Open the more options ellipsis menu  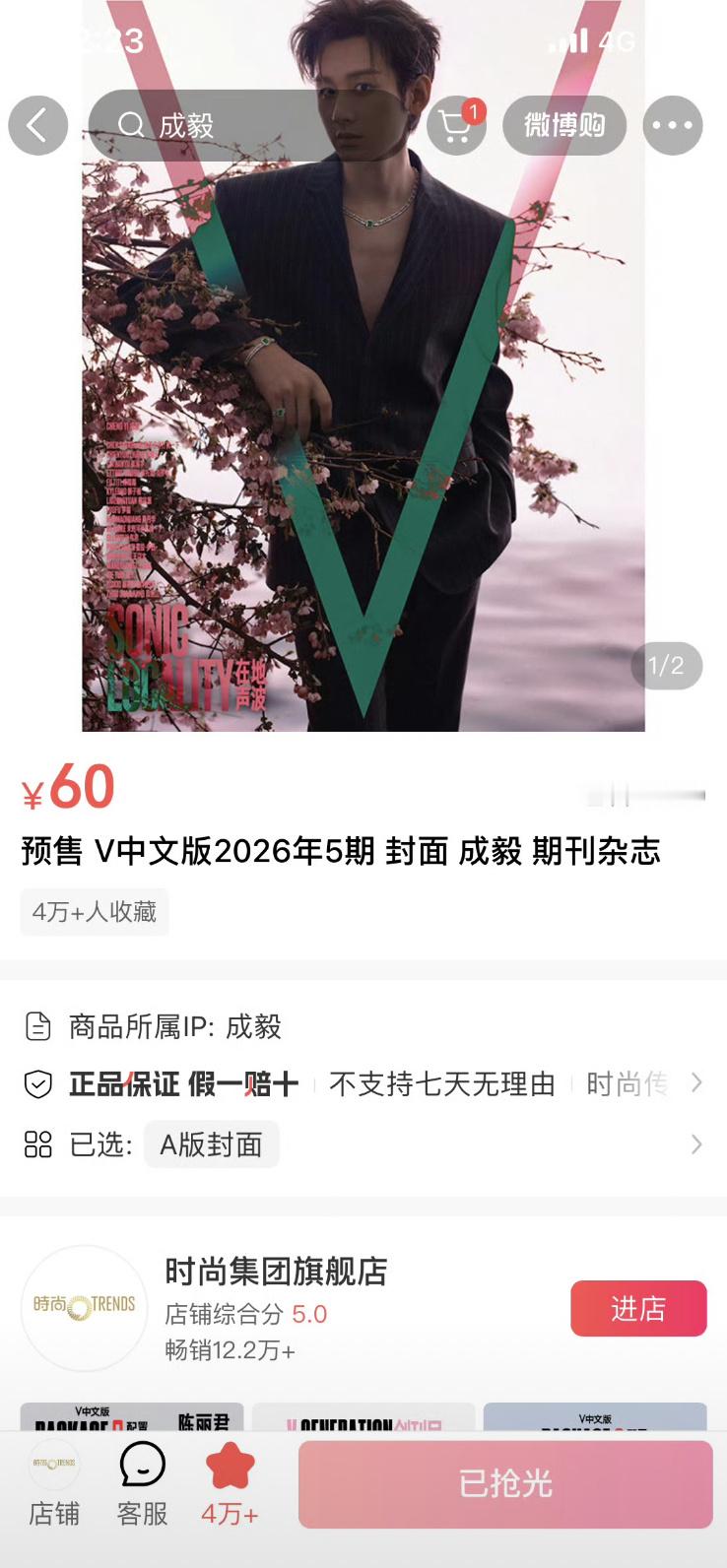(x=672, y=125)
